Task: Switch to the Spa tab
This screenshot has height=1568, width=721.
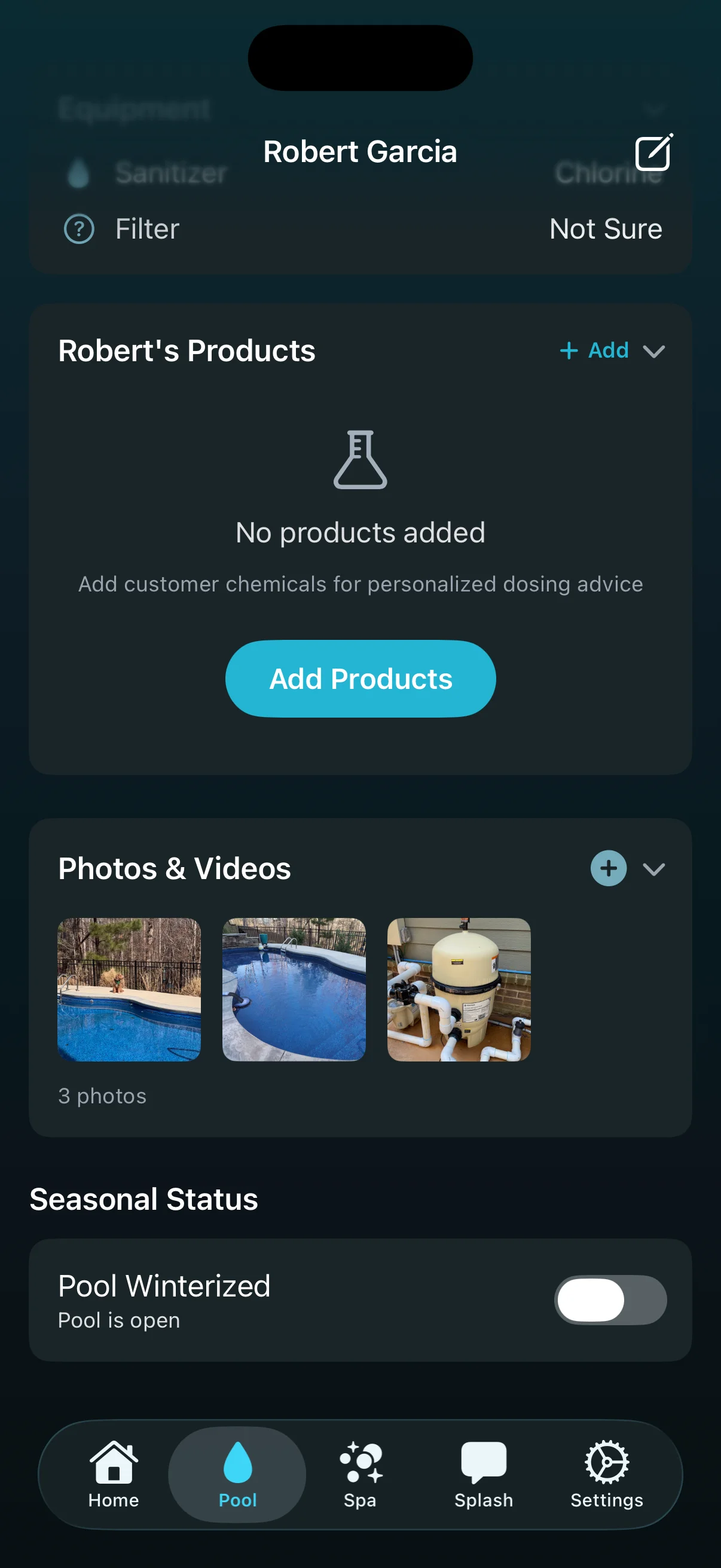Action: [360, 1474]
